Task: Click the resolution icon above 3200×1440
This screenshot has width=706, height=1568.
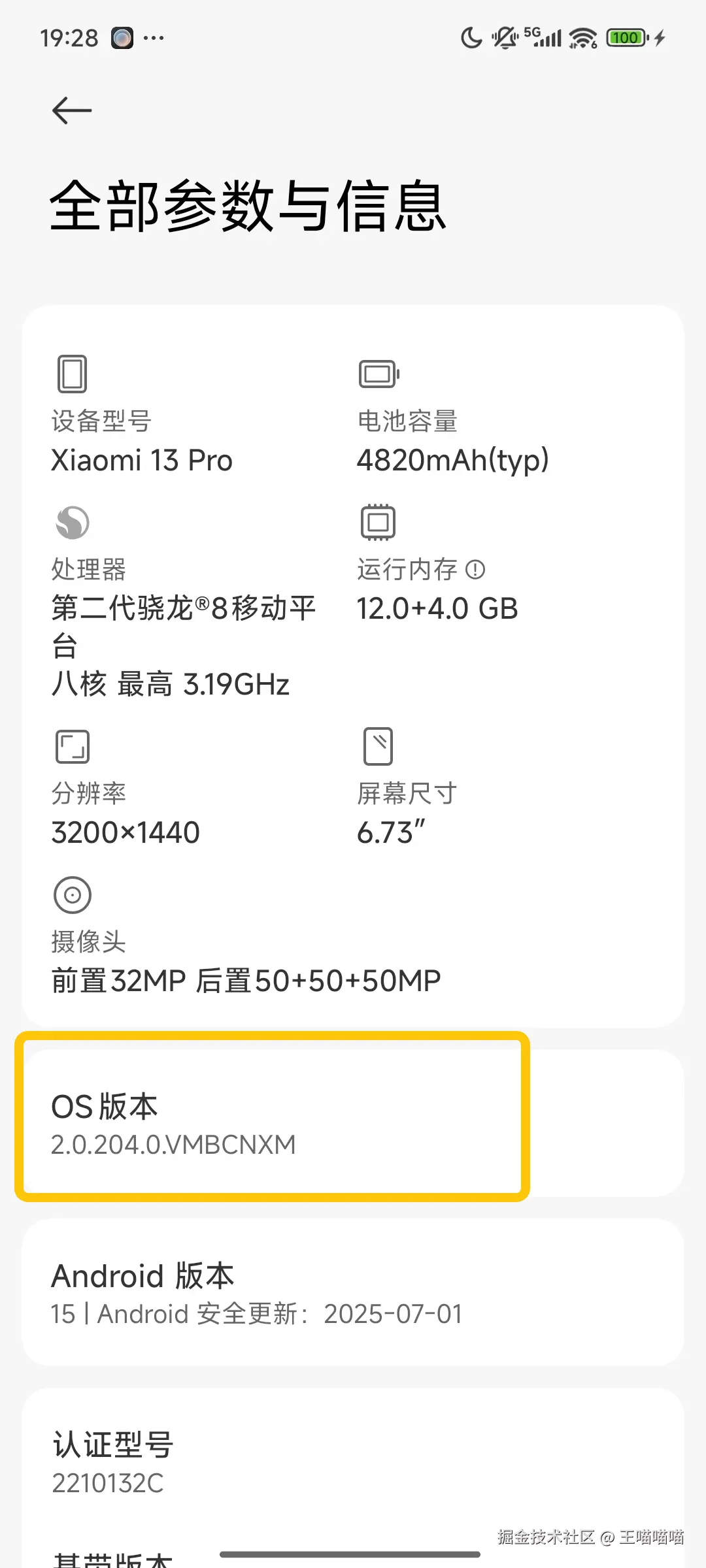Action: point(73,746)
